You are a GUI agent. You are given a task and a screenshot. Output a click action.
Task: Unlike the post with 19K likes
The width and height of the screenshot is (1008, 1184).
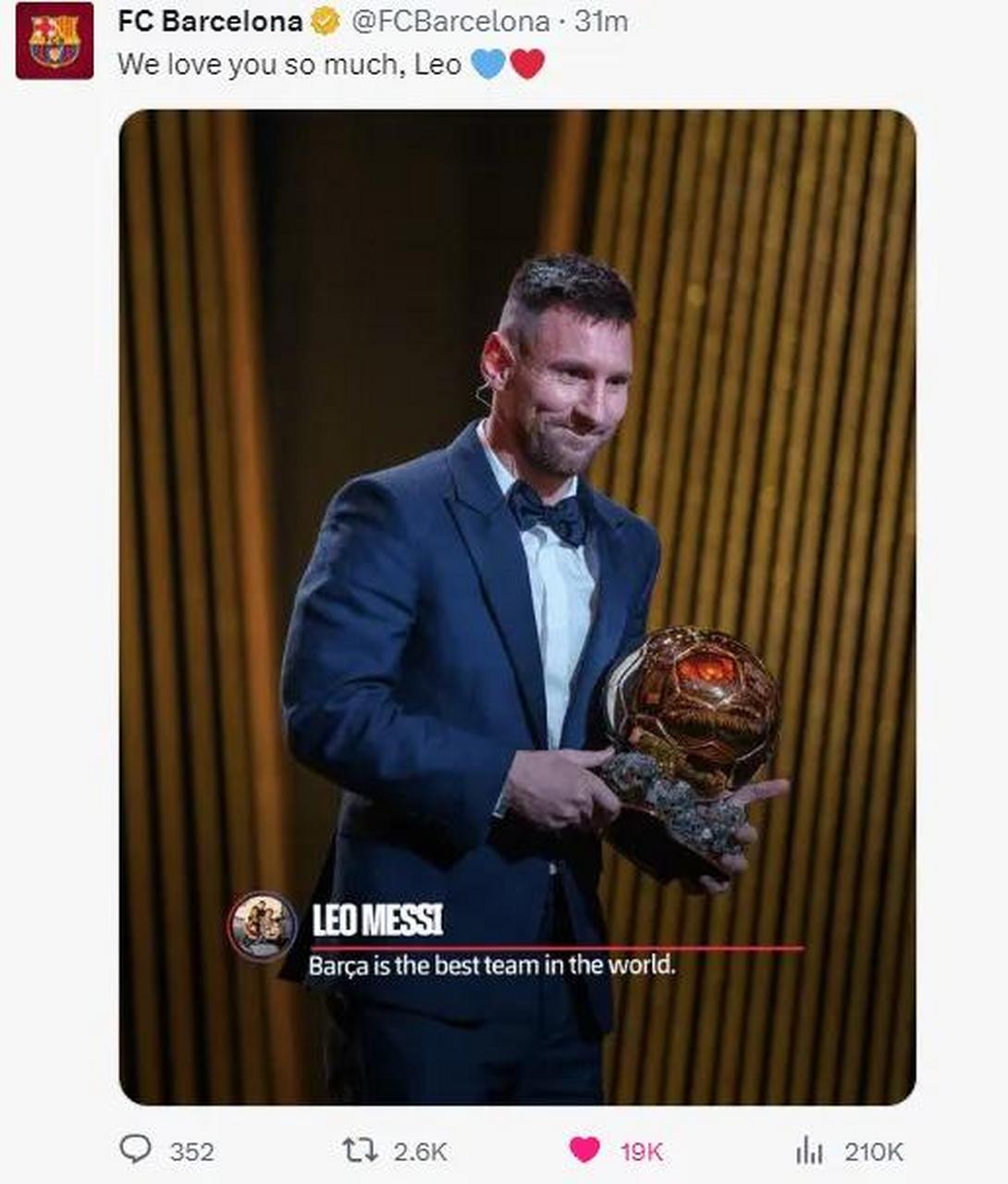click(x=584, y=1150)
